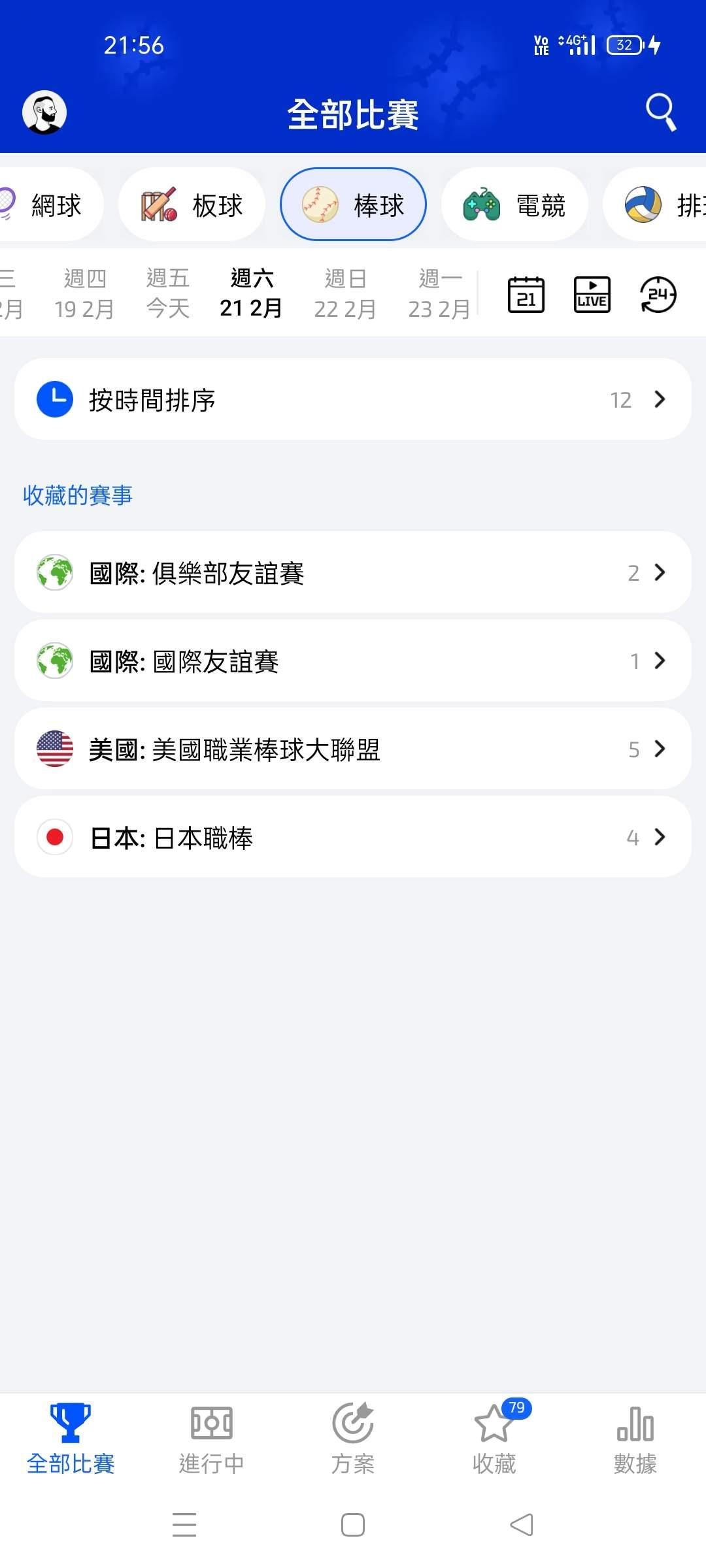The image size is (706, 1568).
Task: Switch to 週五 今天 date
Action: (168, 294)
